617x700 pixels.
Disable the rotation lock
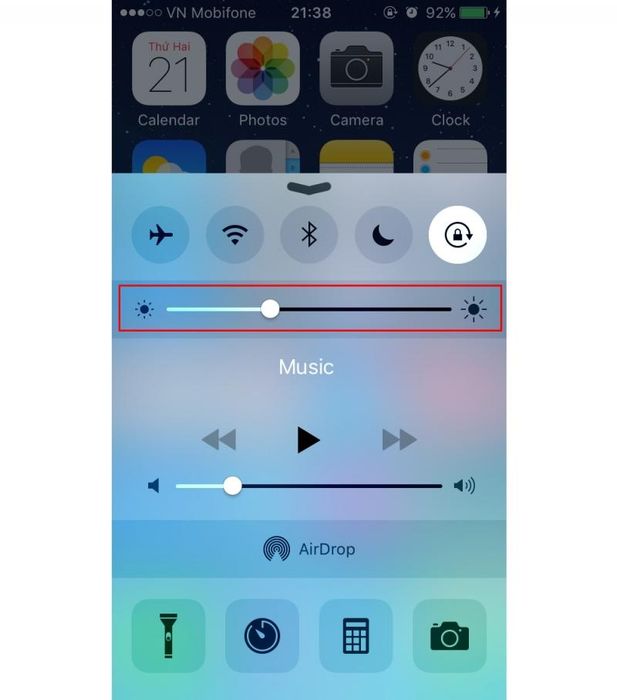coord(457,235)
